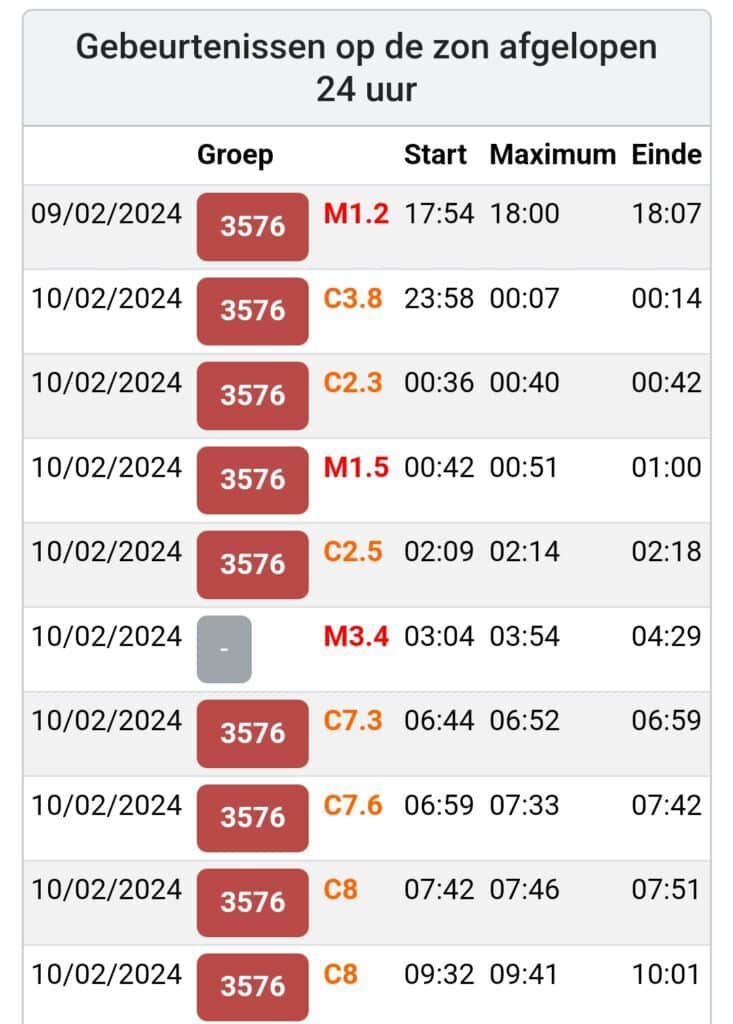The width and height of the screenshot is (733, 1024).
Task: Open region 3576 next to C2.5
Action: 252,564
